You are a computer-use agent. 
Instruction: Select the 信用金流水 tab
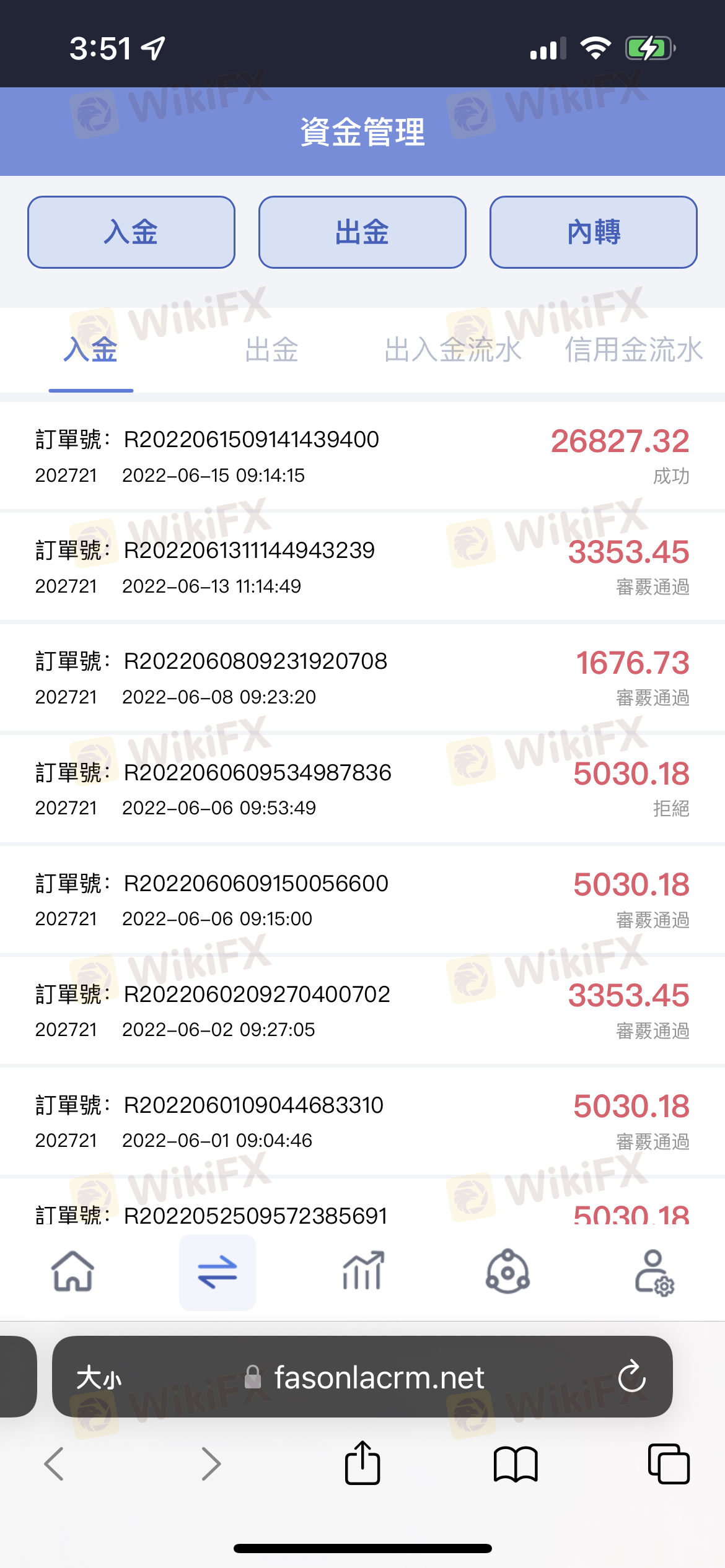[x=634, y=350]
